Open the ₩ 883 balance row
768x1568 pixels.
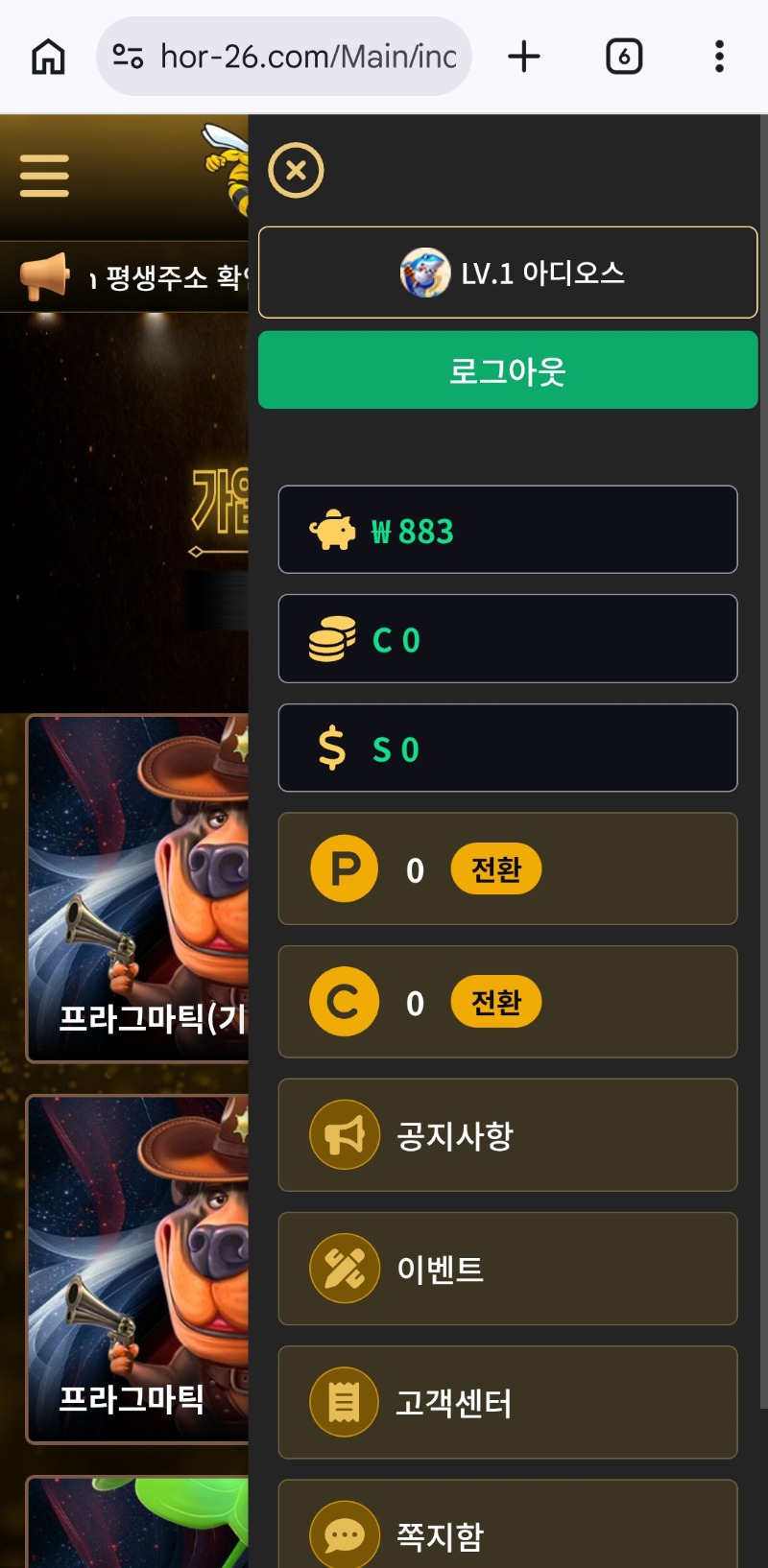508,530
